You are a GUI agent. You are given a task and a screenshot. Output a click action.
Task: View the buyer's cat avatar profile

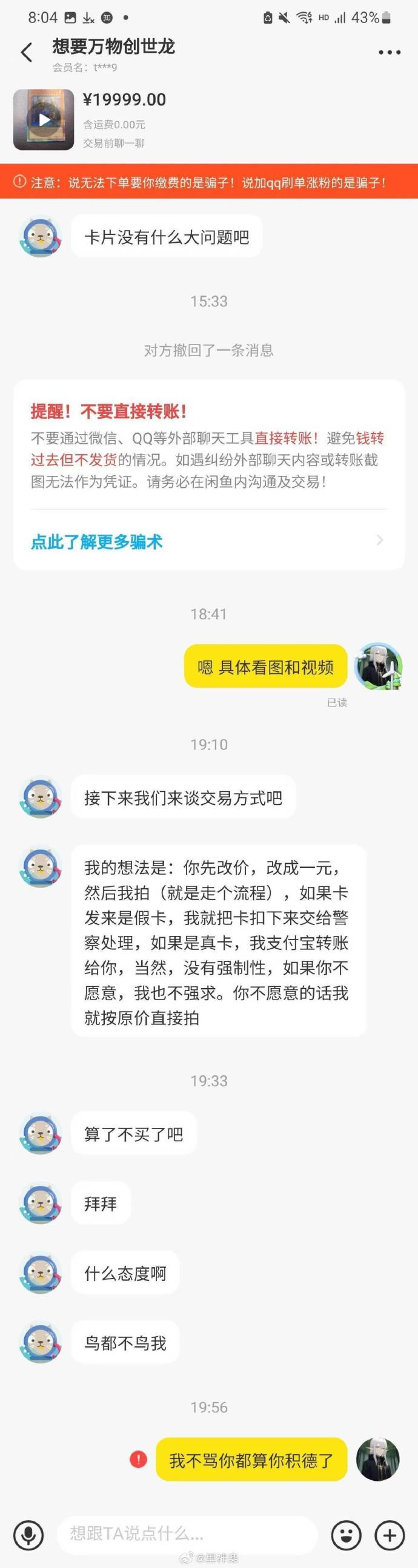coord(41,236)
